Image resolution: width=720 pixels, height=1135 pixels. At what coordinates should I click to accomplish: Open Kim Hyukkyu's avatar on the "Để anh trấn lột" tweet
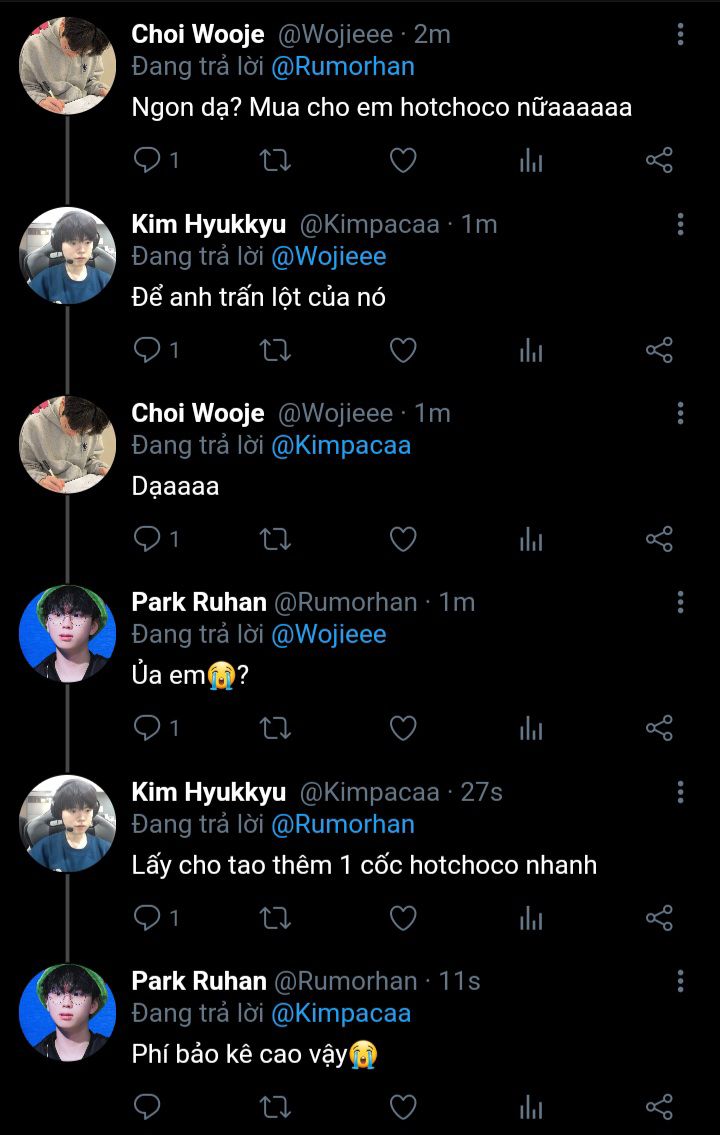tap(68, 255)
